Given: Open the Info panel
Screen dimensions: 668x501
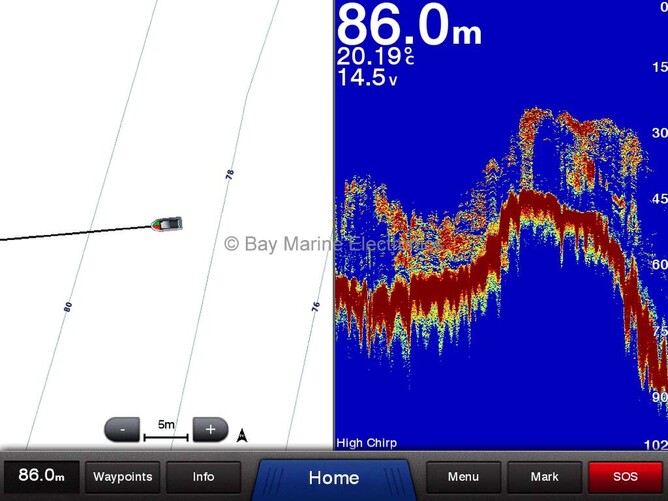Looking at the screenshot, I should [x=203, y=477].
